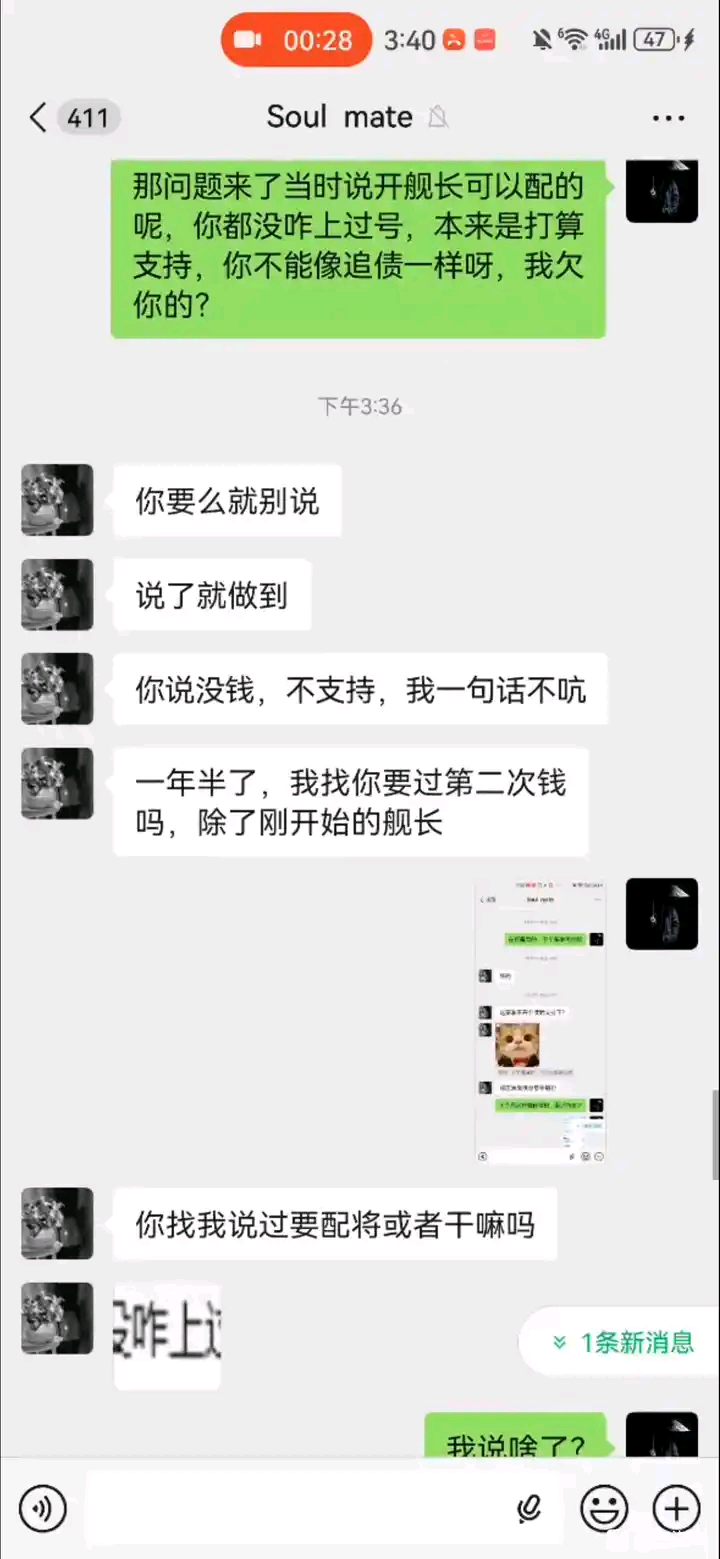Open the emoji sticker picker

[x=605, y=1508]
